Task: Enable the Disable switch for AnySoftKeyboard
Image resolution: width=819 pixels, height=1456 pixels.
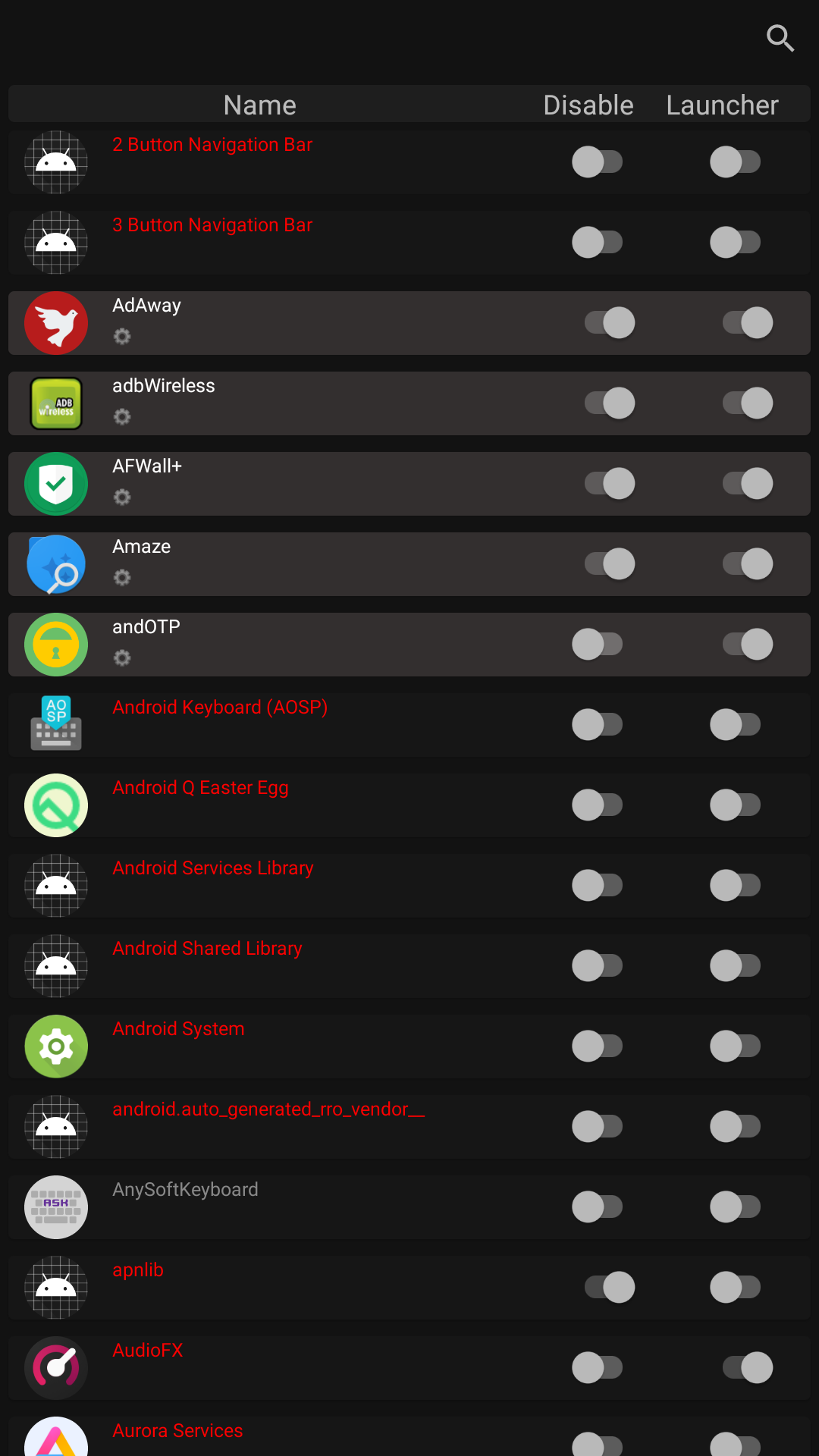Action: point(597,1207)
